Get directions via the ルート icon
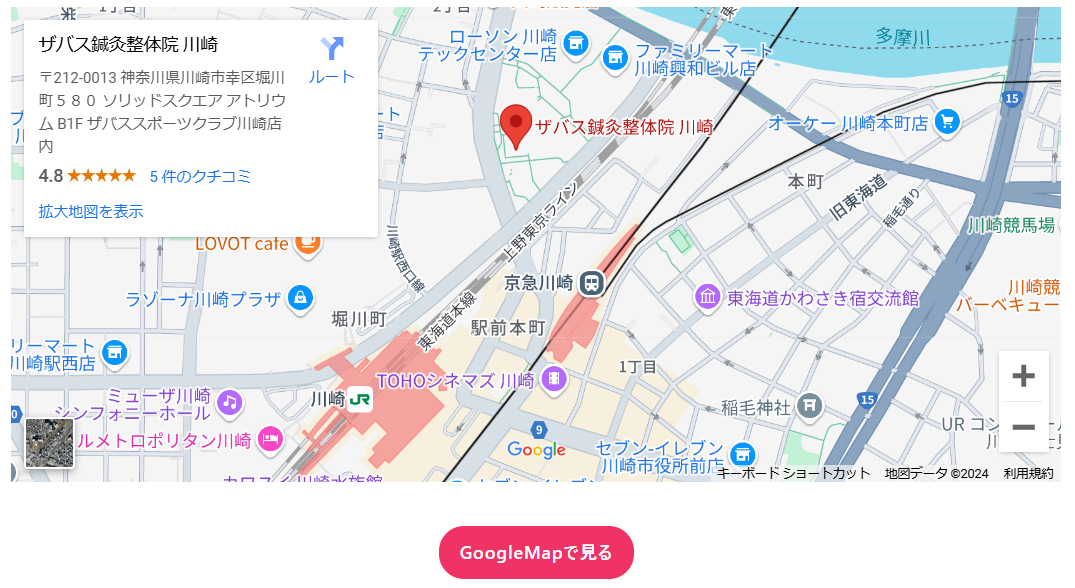The width and height of the screenshot is (1075, 588). click(331, 59)
